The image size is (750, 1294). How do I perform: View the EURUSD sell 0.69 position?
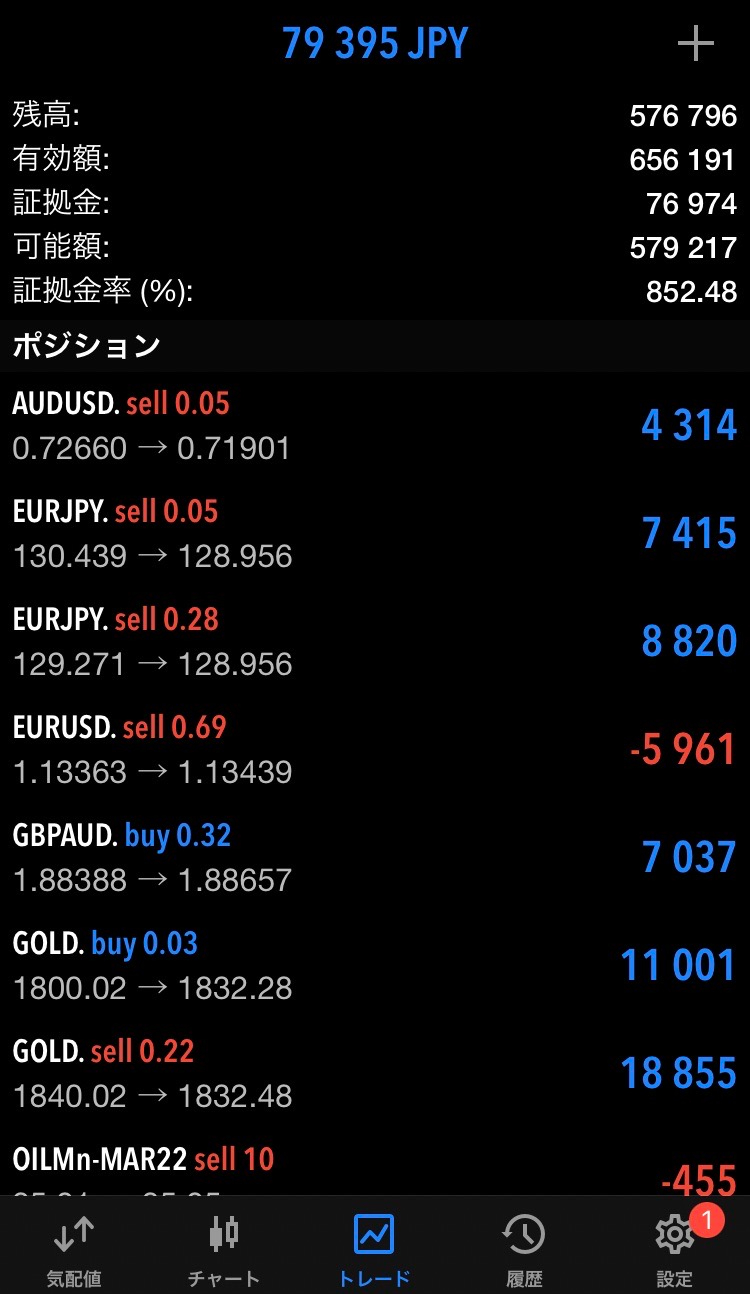pyautogui.click(x=375, y=750)
